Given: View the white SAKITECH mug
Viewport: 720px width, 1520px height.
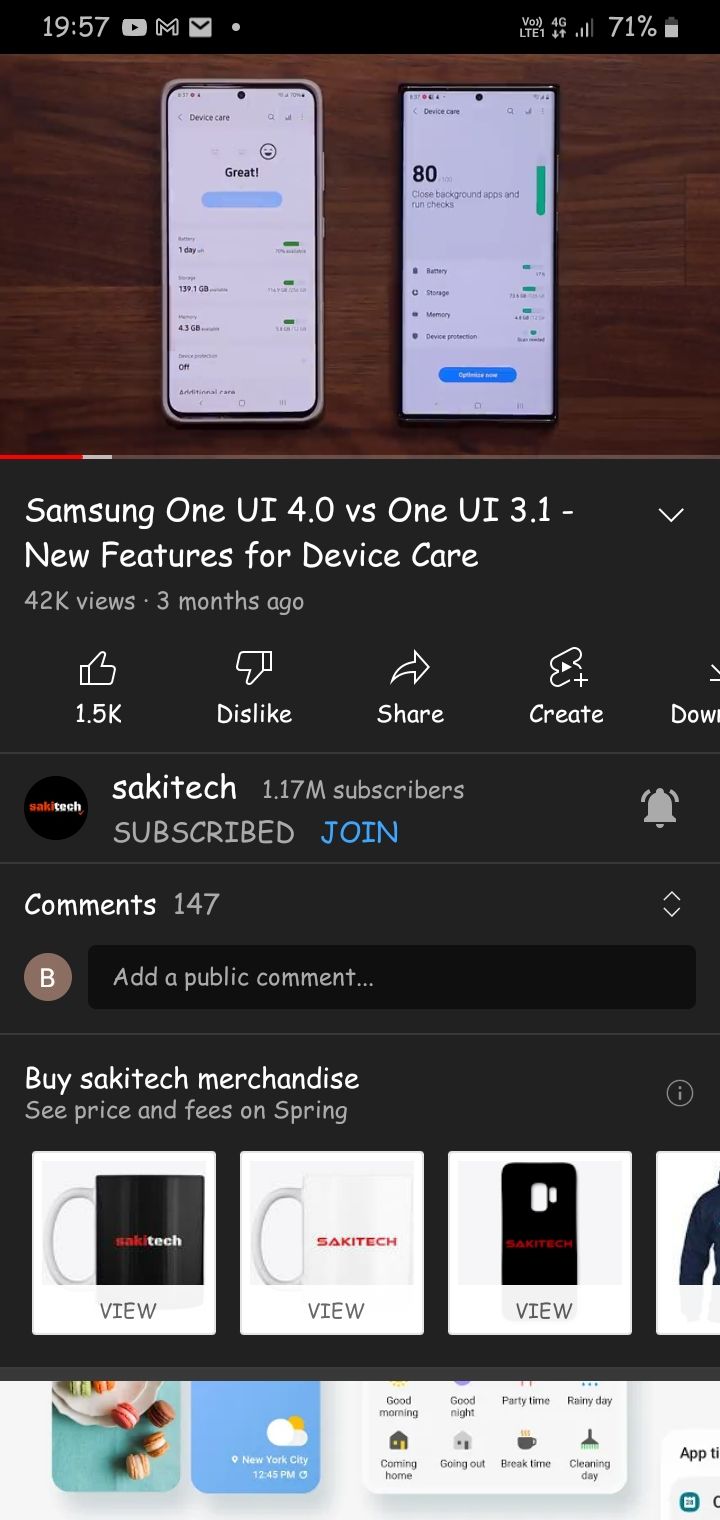Looking at the screenshot, I should click(332, 1242).
